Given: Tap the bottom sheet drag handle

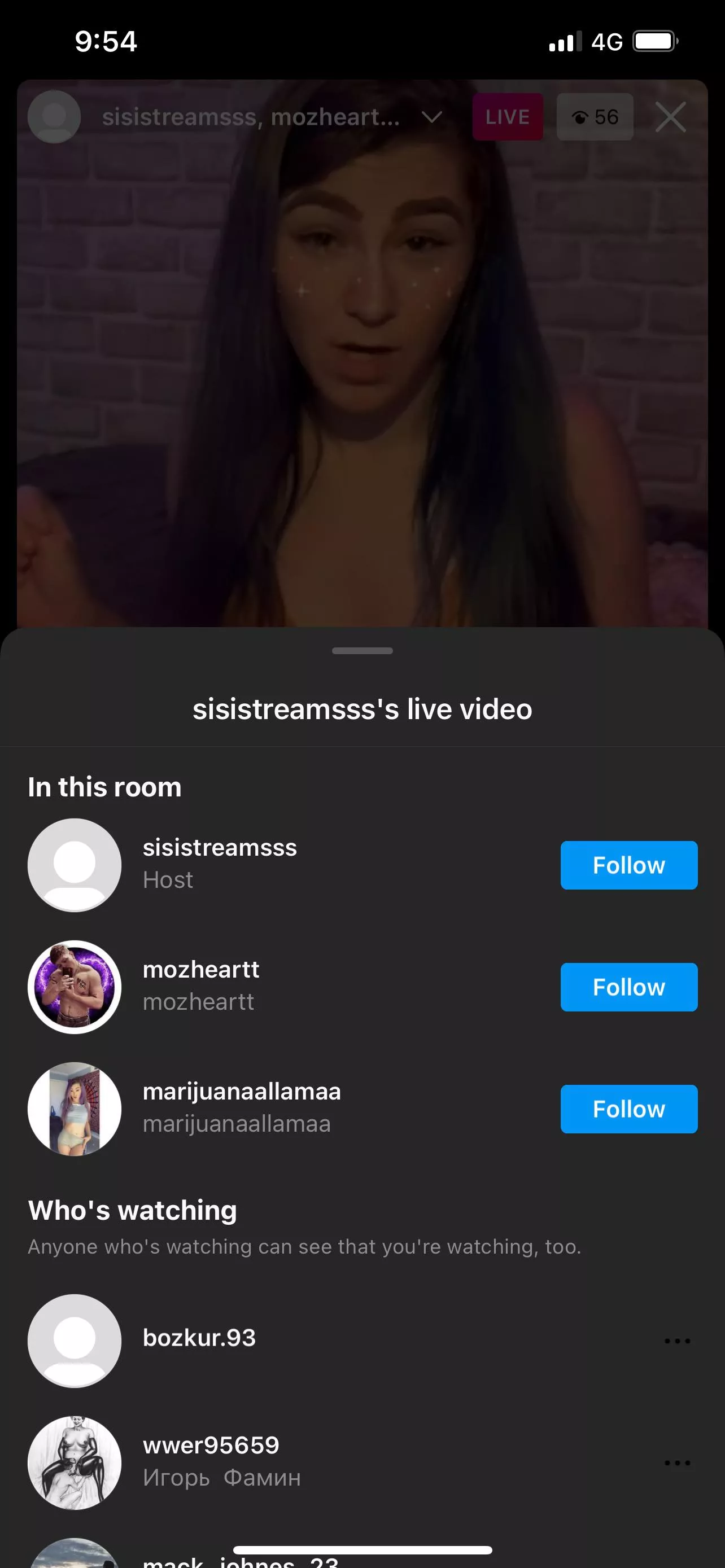Looking at the screenshot, I should [x=362, y=650].
